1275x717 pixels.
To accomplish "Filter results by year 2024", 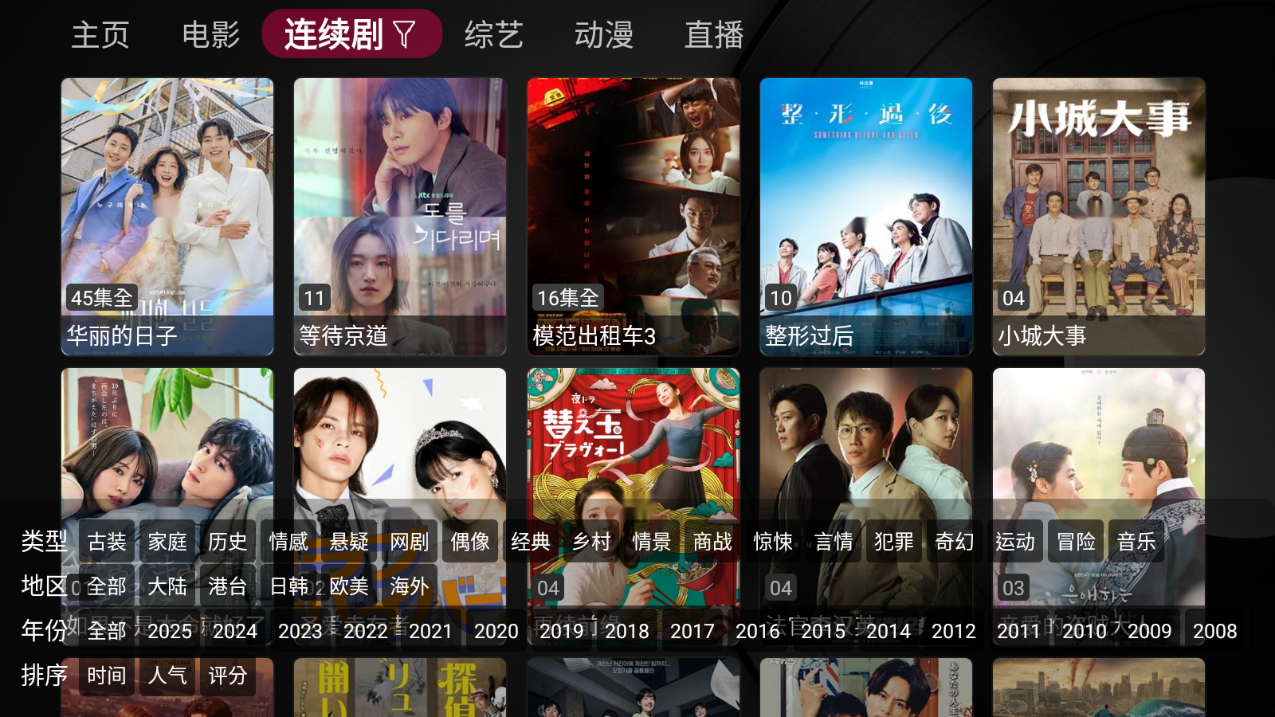I will (235, 631).
